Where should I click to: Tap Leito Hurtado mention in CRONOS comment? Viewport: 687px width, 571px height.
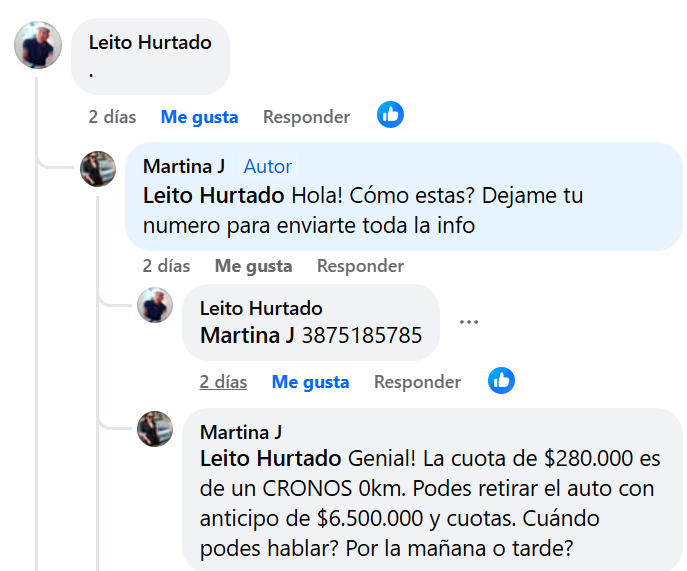pyautogui.click(x=270, y=459)
